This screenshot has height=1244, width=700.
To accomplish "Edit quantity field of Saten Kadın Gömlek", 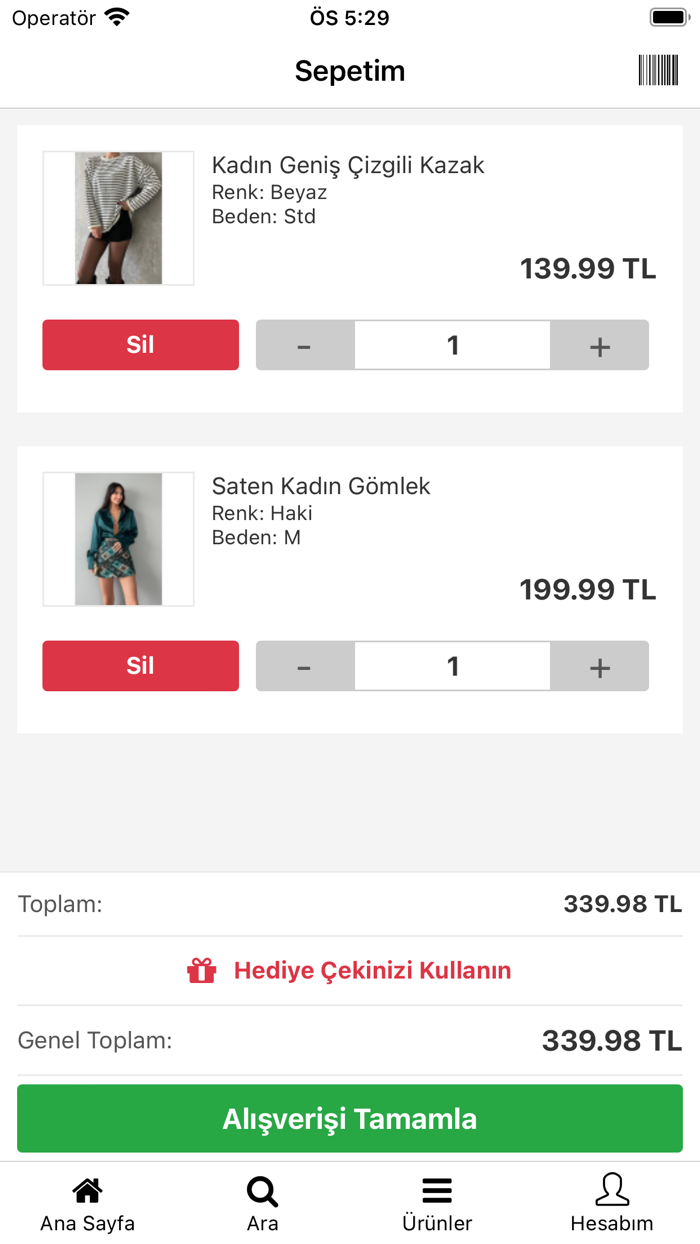I will click(x=452, y=667).
